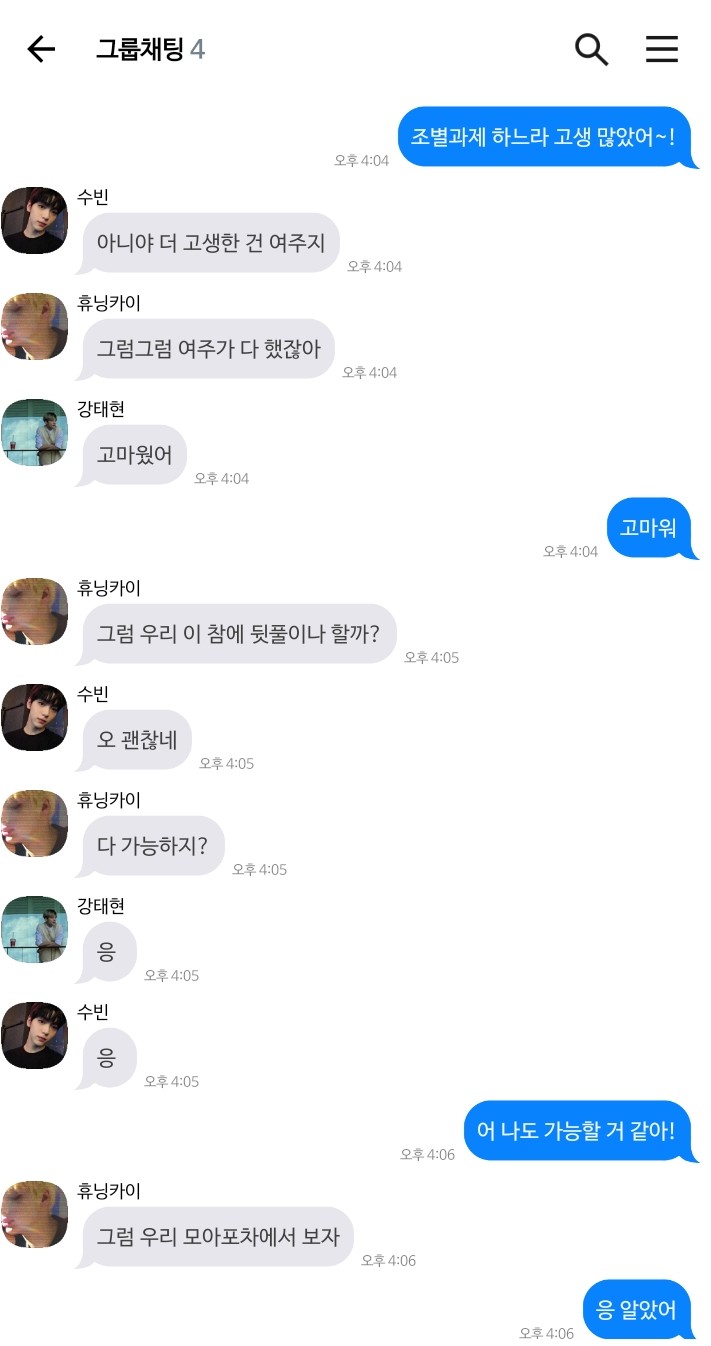Open 휴닝카이's avatar beside '뒷풀이나 할까?' message
711x1346 pixels.
[34, 611]
